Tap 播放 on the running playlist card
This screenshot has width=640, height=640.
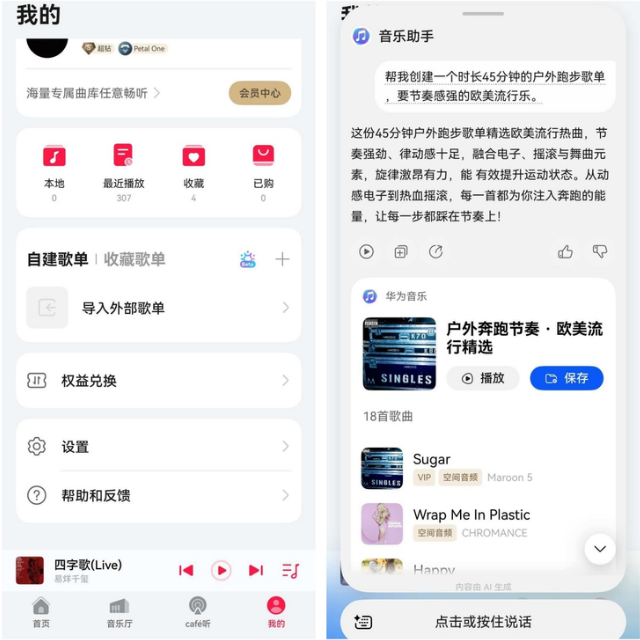[482, 378]
